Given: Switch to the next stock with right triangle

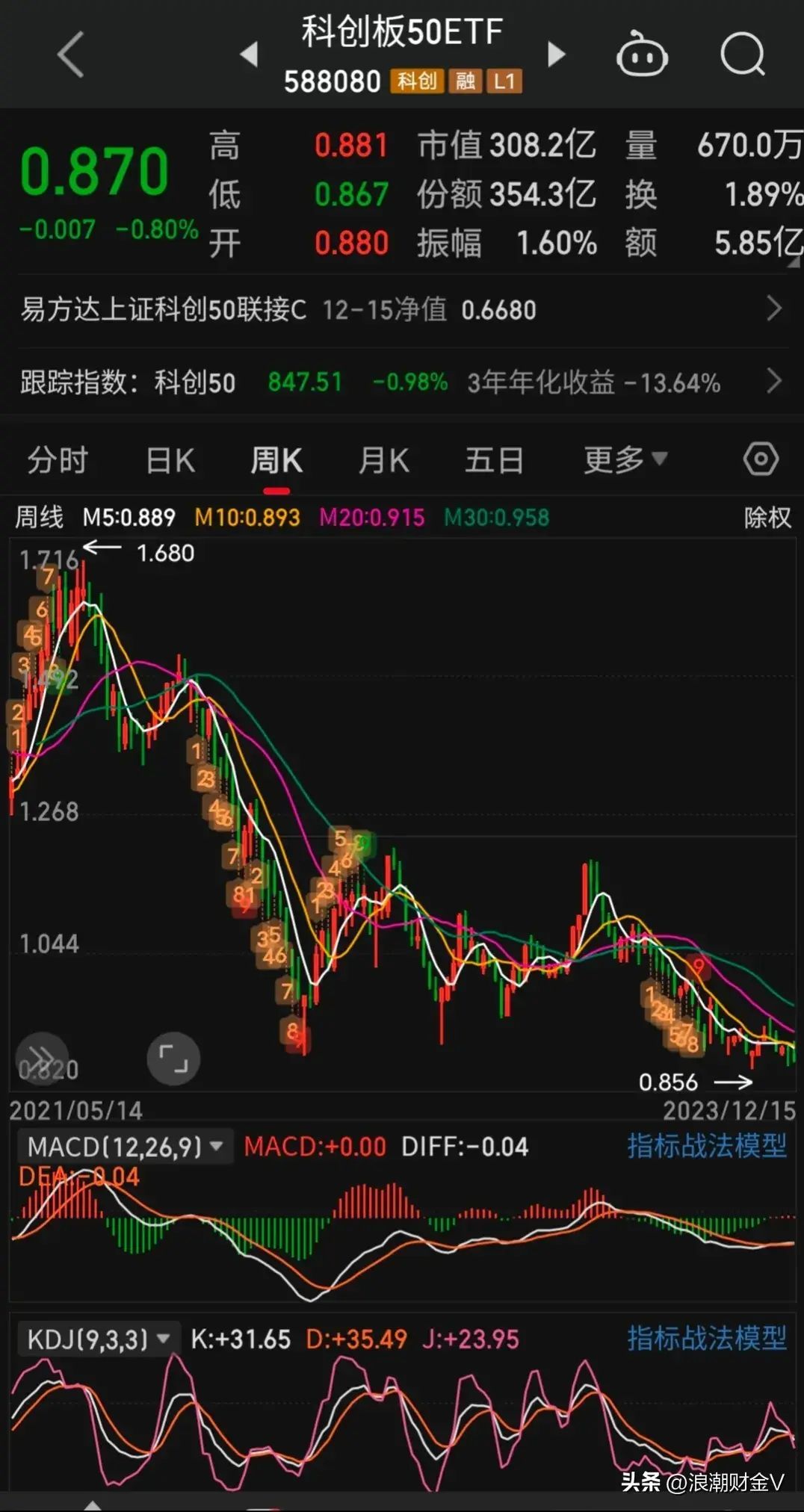Looking at the screenshot, I should pos(556,54).
